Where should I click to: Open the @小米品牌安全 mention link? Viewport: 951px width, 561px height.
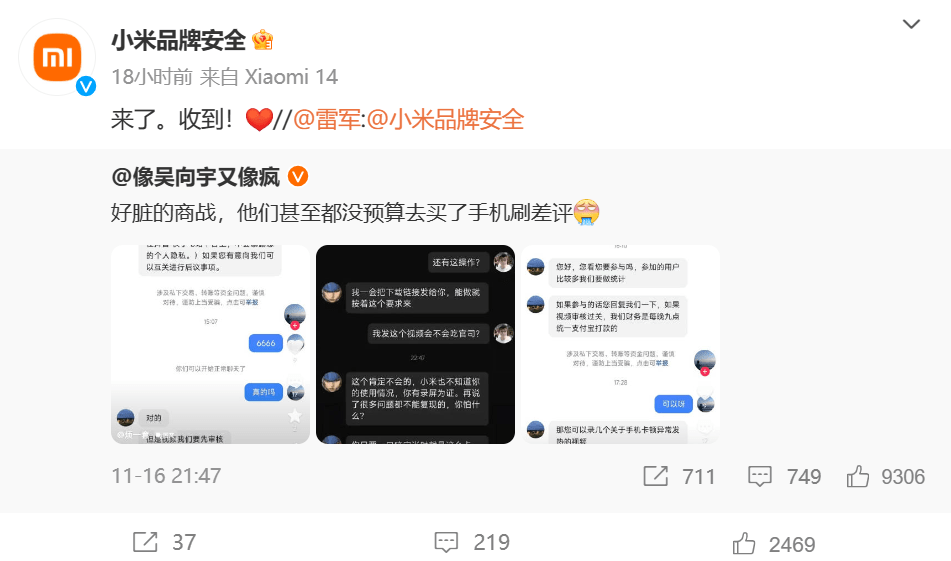coord(446,120)
